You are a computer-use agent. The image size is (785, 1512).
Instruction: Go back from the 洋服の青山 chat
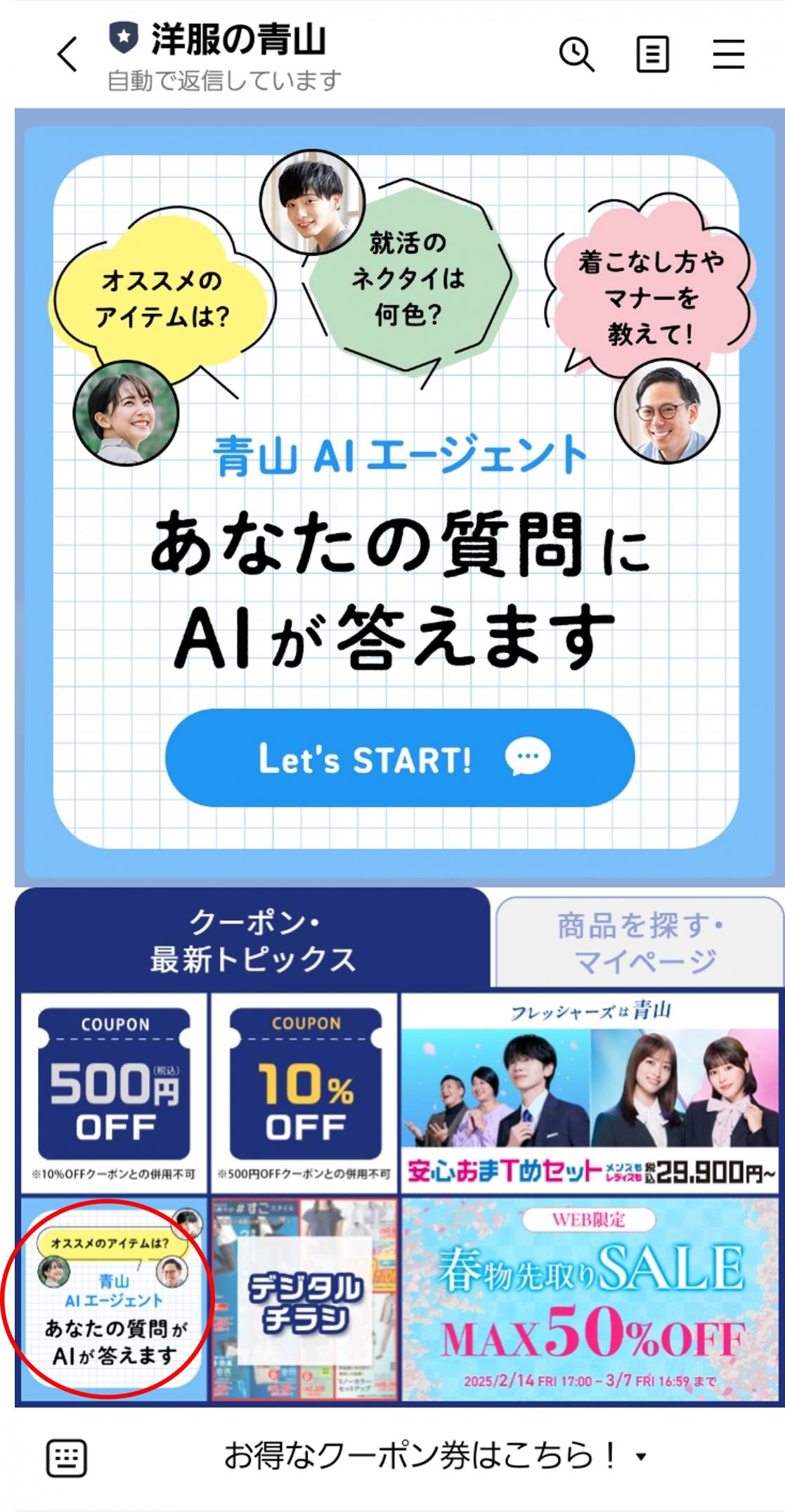(67, 54)
